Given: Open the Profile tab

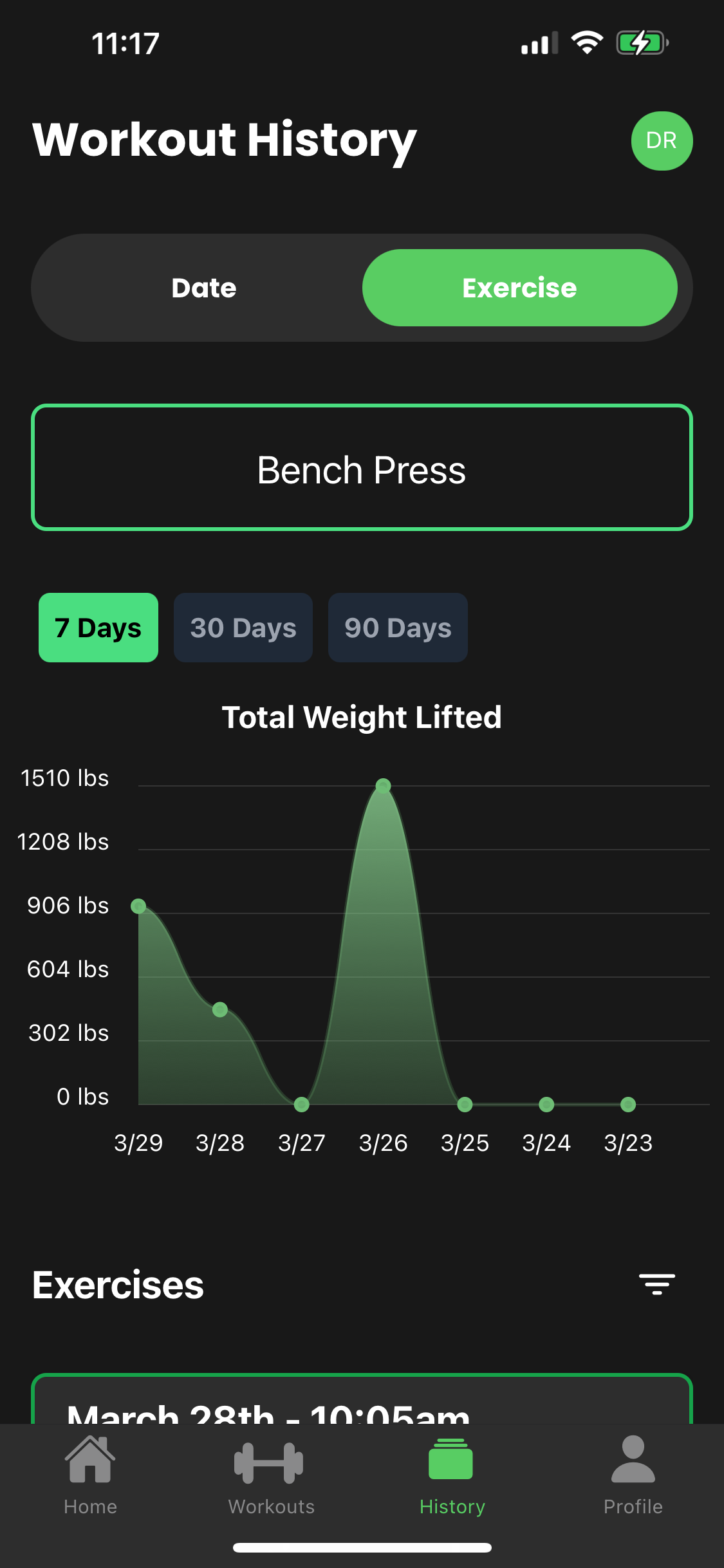Looking at the screenshot, I should (633, 1475).
